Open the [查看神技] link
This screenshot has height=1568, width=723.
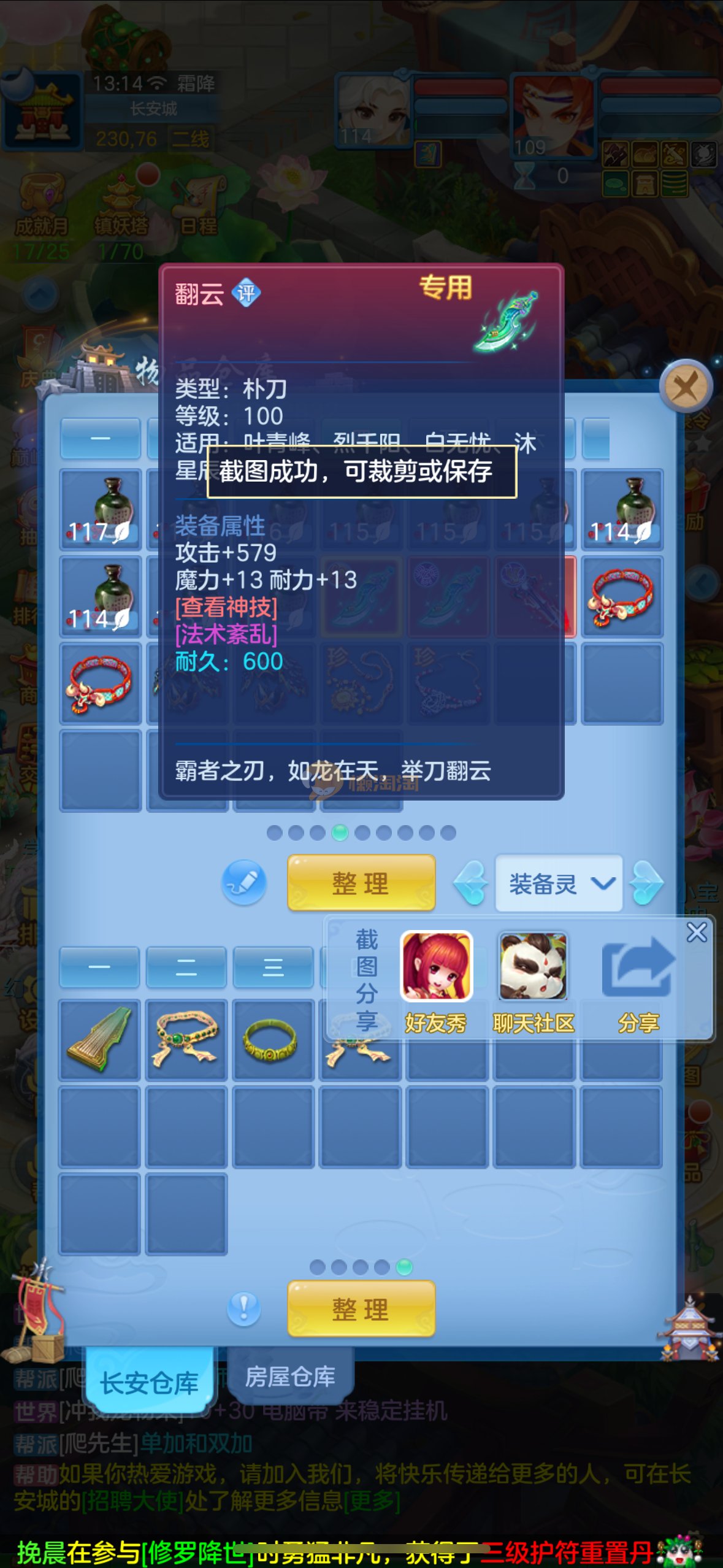tap(226, 607)
